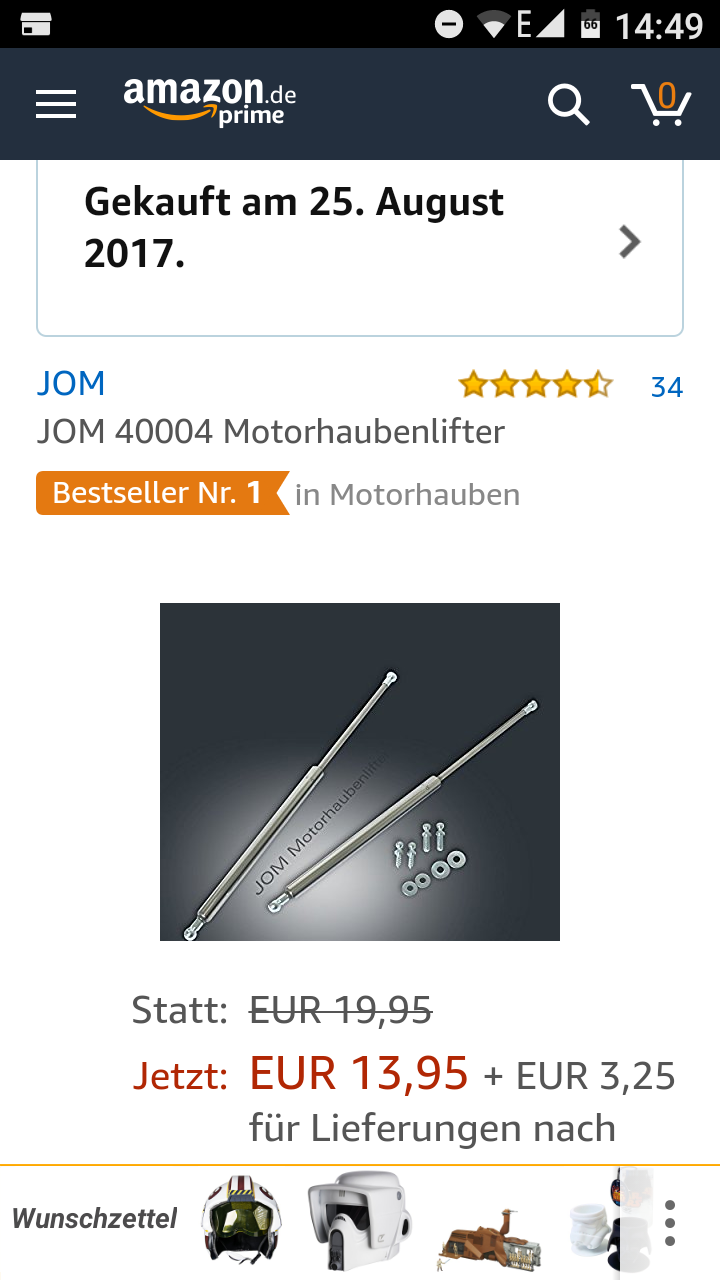Screen dimensions: 720x1280
Task: Visit the JOM brand link
Action: 71,384
